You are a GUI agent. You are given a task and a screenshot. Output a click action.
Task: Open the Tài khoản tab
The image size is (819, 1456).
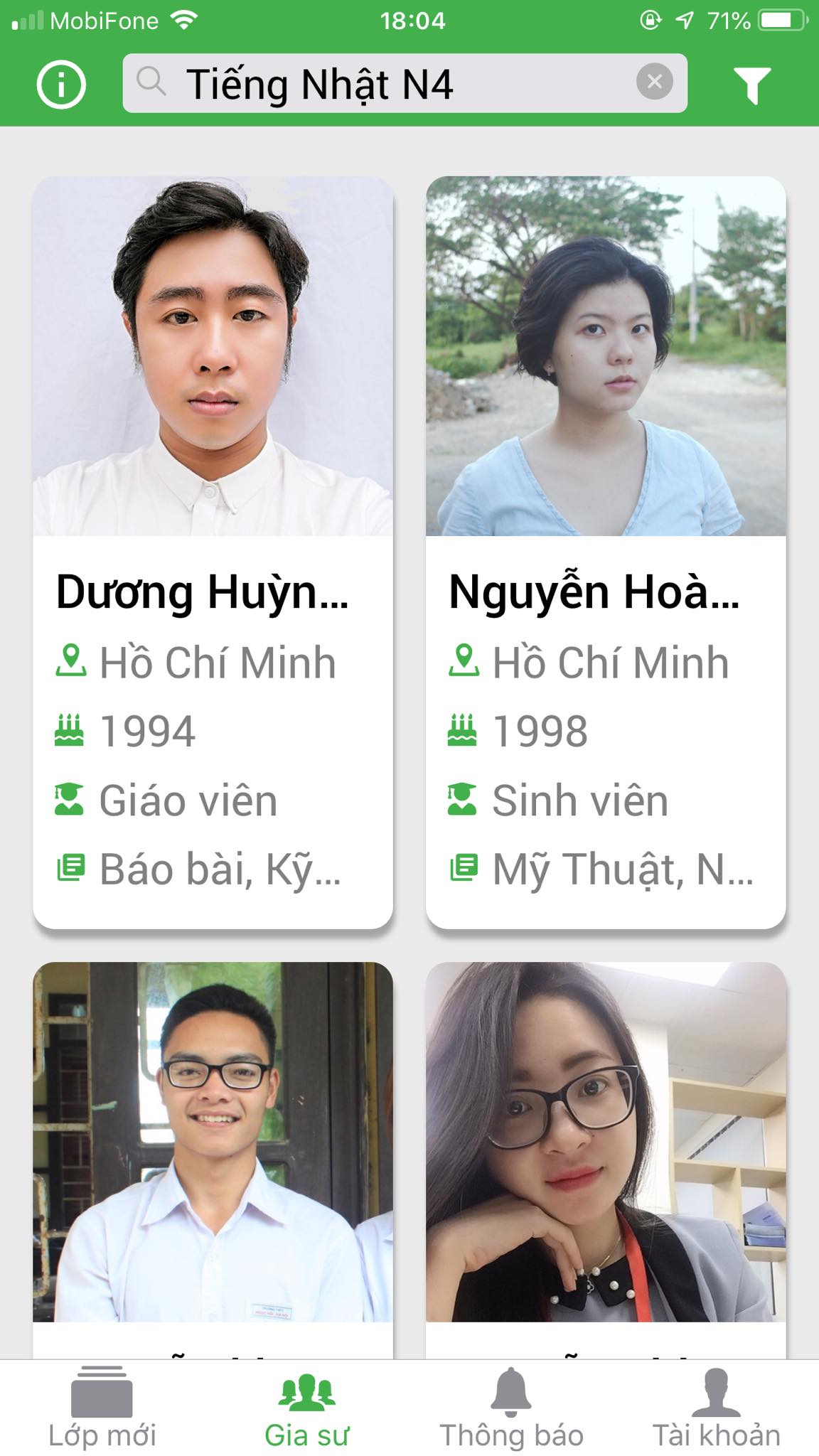pos(716,1409)
